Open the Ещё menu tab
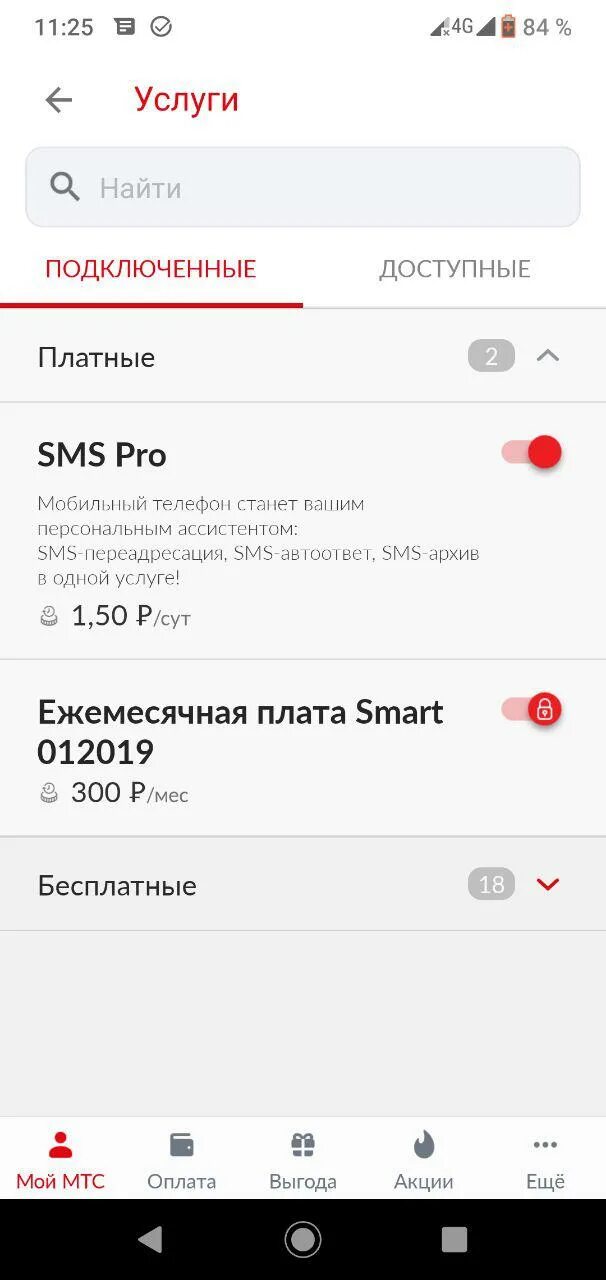Image resolution: width=606 pixels, height=1280 pixels. tap(545, 1160)
